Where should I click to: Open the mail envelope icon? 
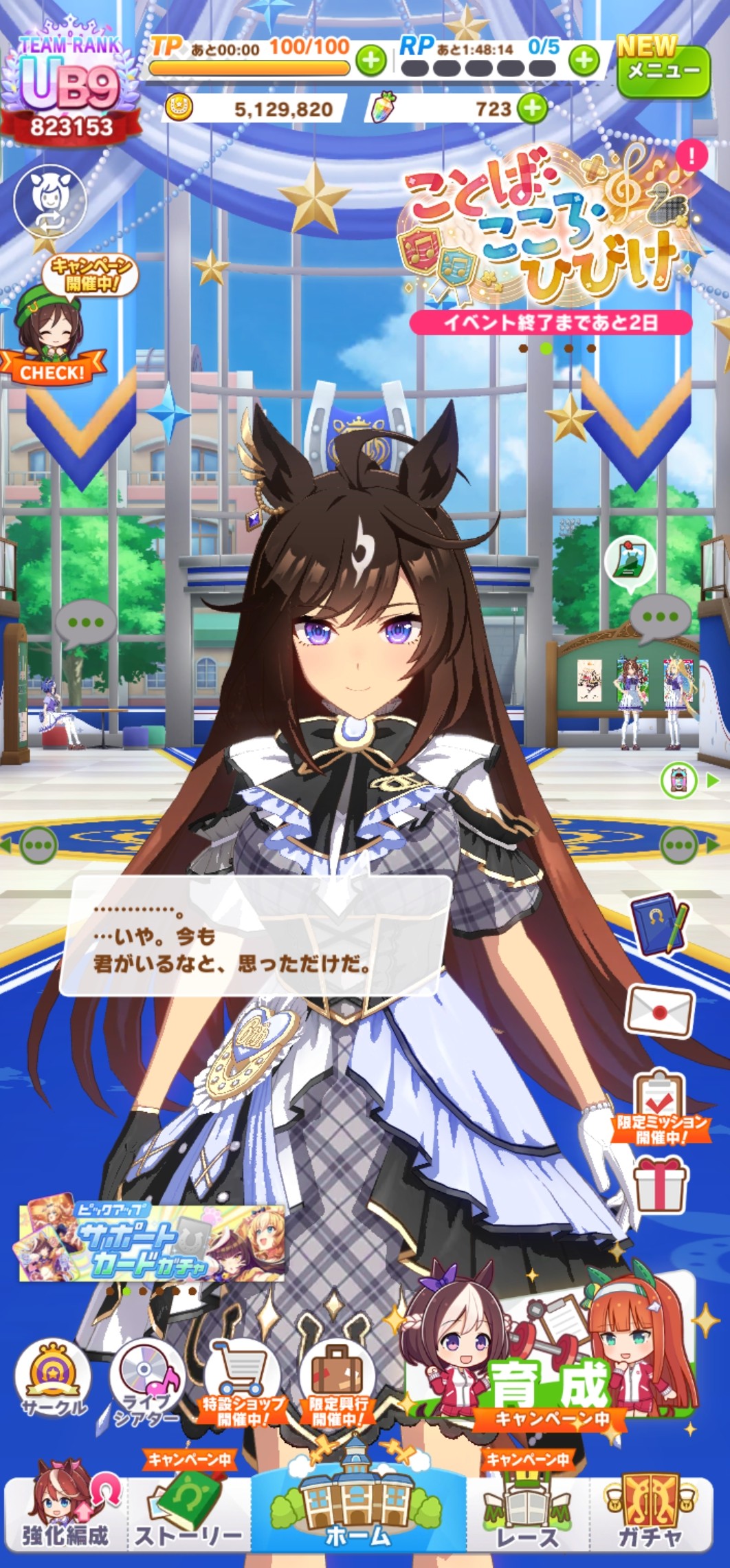tap(661, 1011)
